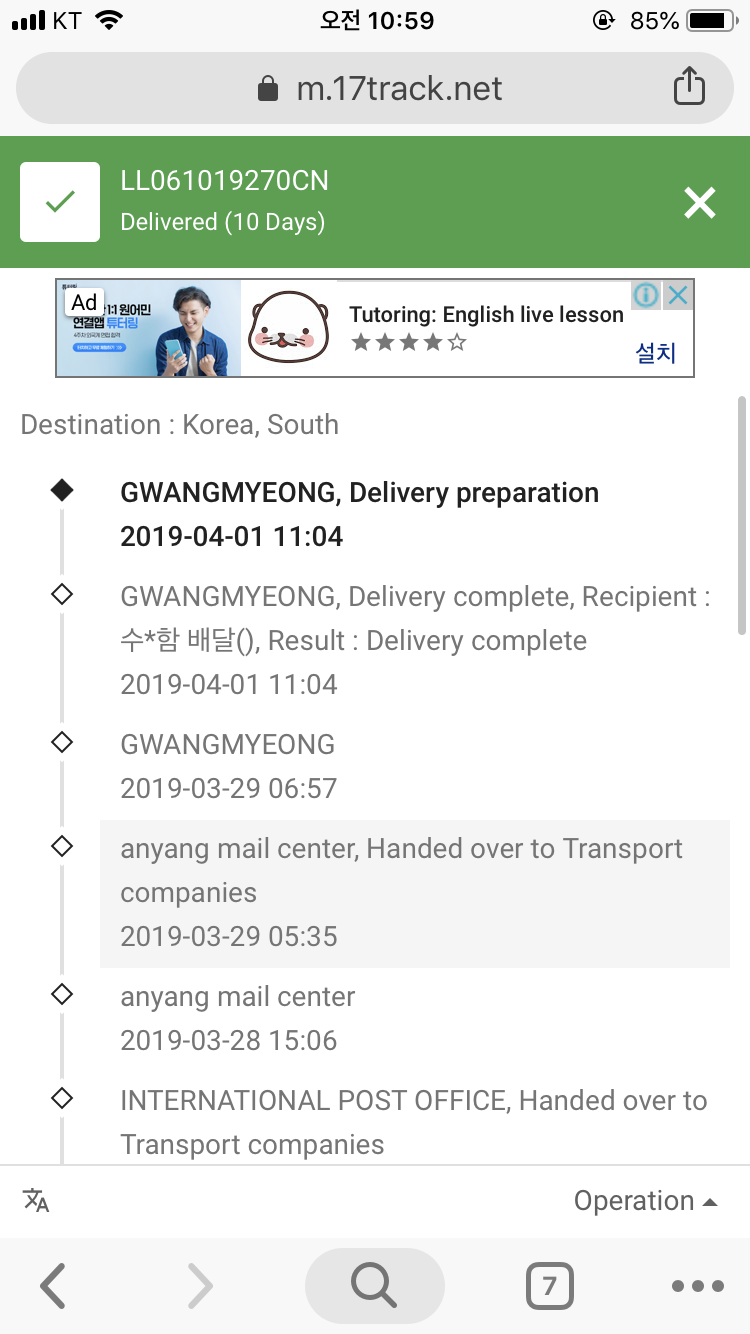
Task: Open the browser's three-dot menu
Action: coord(697,1286)
